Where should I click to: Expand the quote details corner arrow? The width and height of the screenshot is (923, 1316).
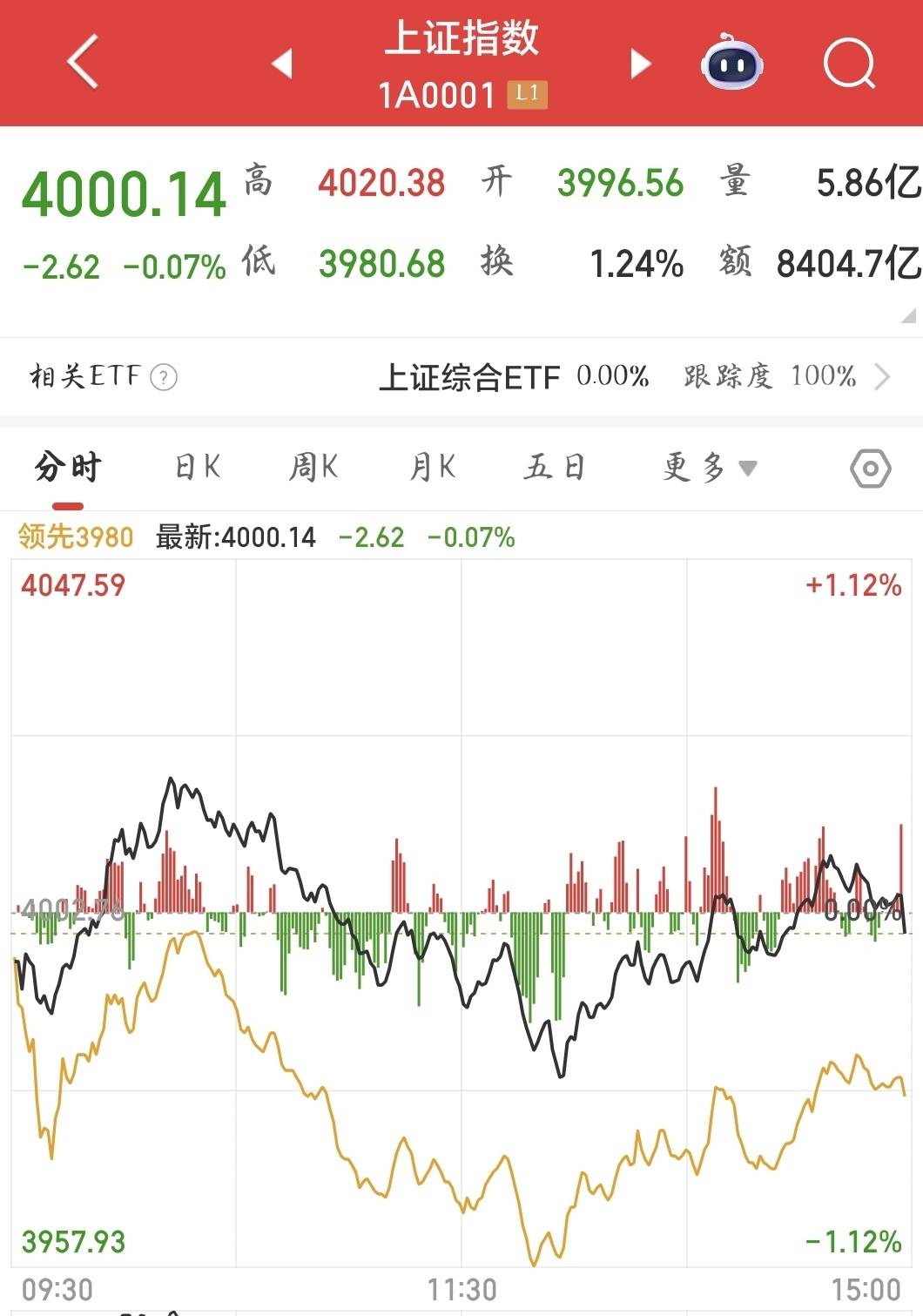click(x=907, y=315)
